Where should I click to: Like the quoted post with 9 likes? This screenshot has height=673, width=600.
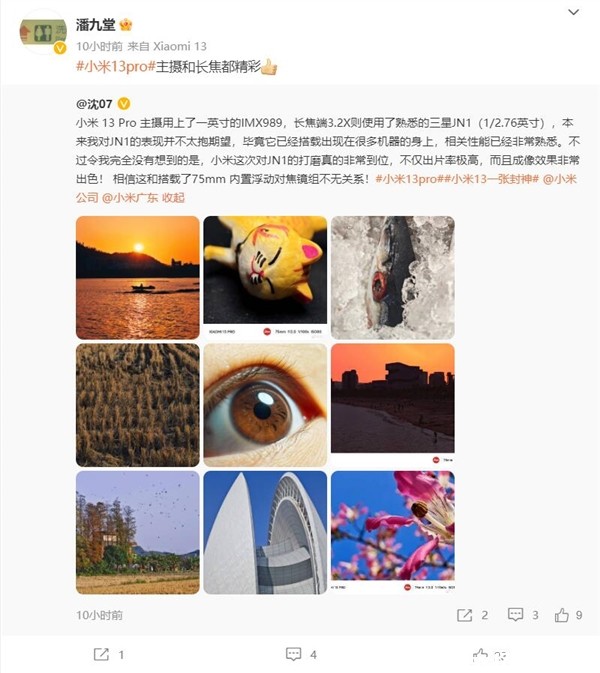pyautogui.click(x=568, y=615)
